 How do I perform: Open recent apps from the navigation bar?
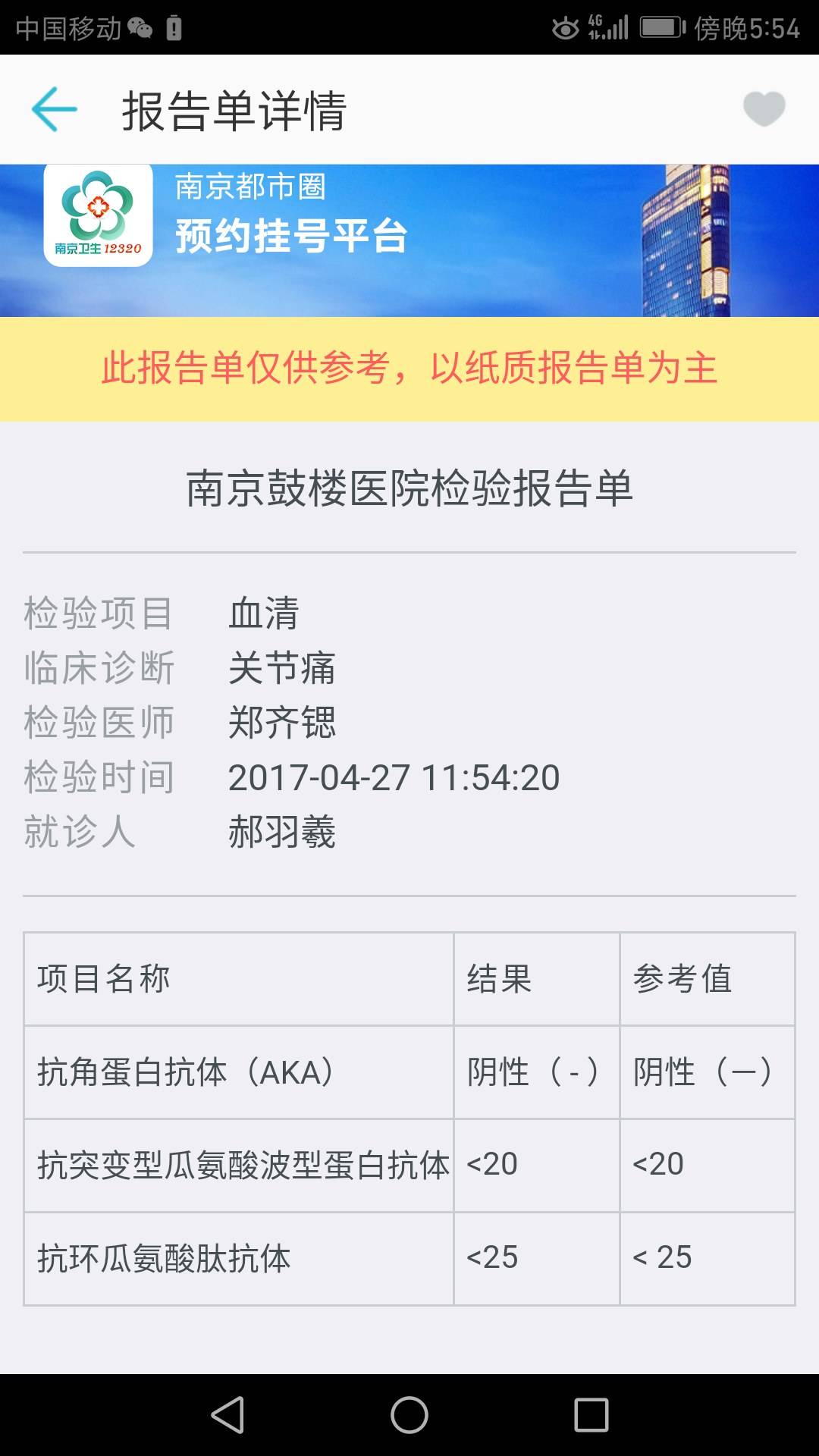click(x=591, y=1415)
